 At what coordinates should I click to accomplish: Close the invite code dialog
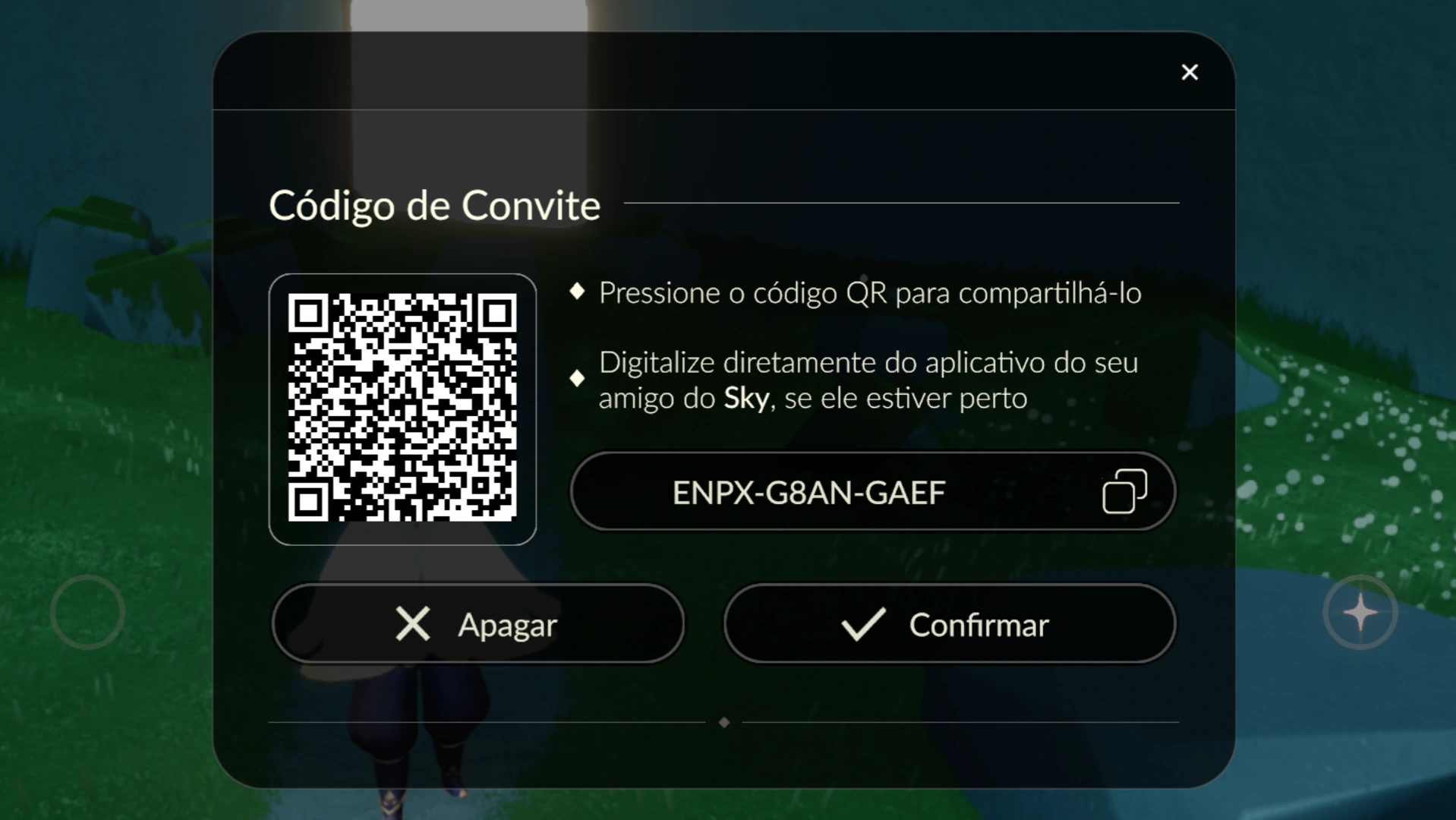tap(1190, 72)
